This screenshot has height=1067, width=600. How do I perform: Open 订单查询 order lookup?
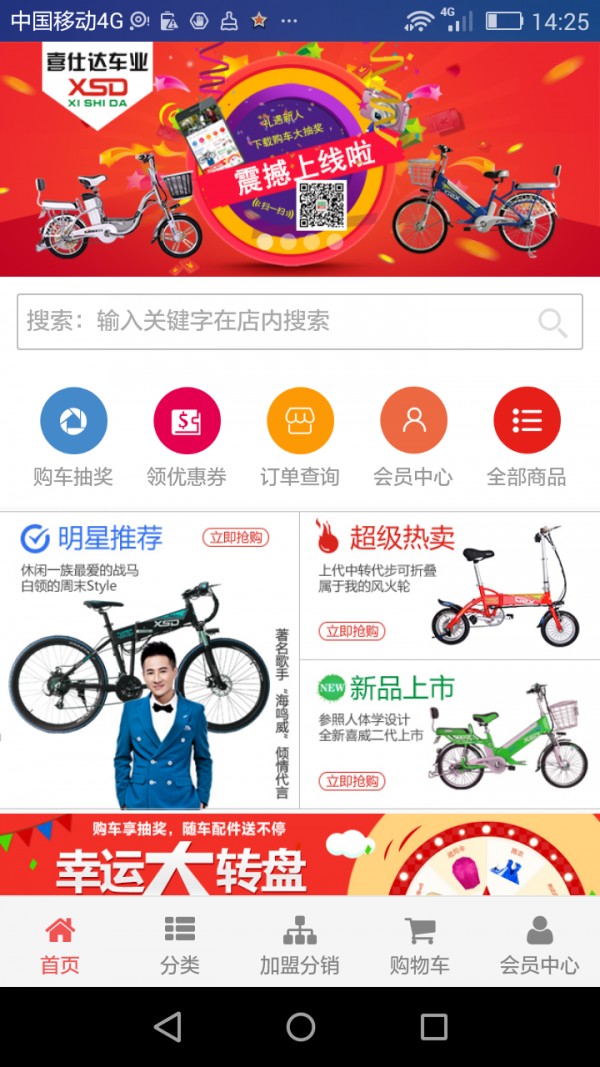300,422
